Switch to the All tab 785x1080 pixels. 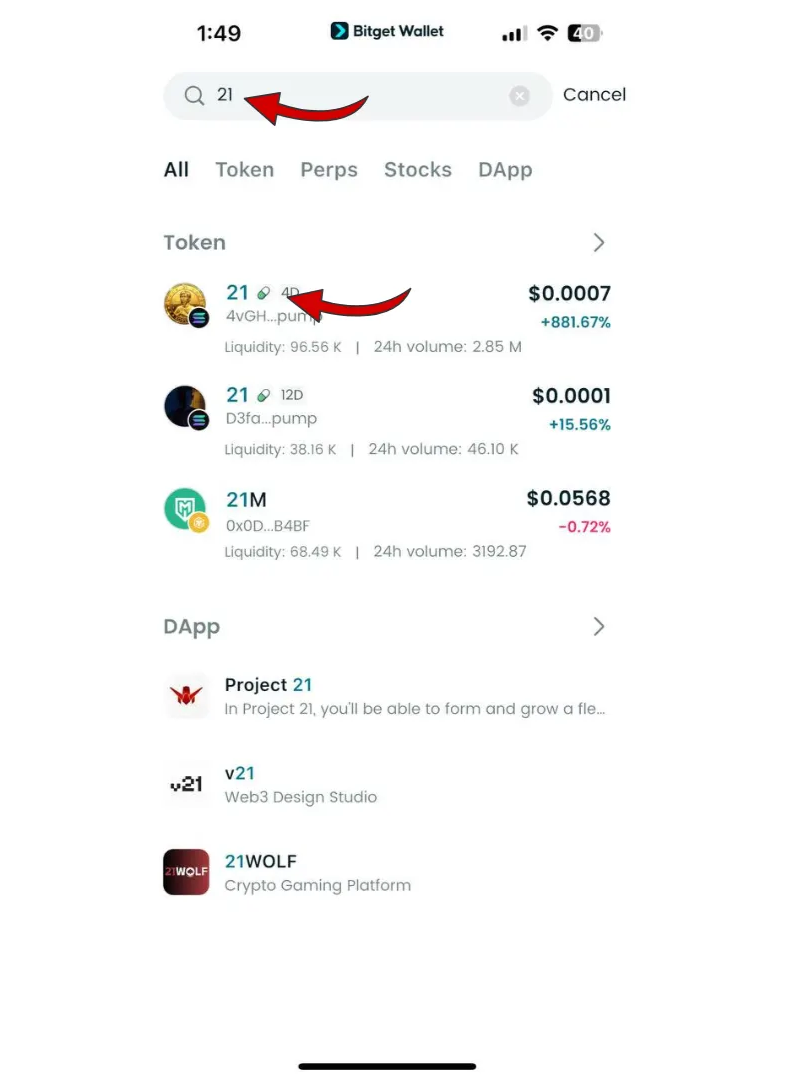click(x=176, y=170)
